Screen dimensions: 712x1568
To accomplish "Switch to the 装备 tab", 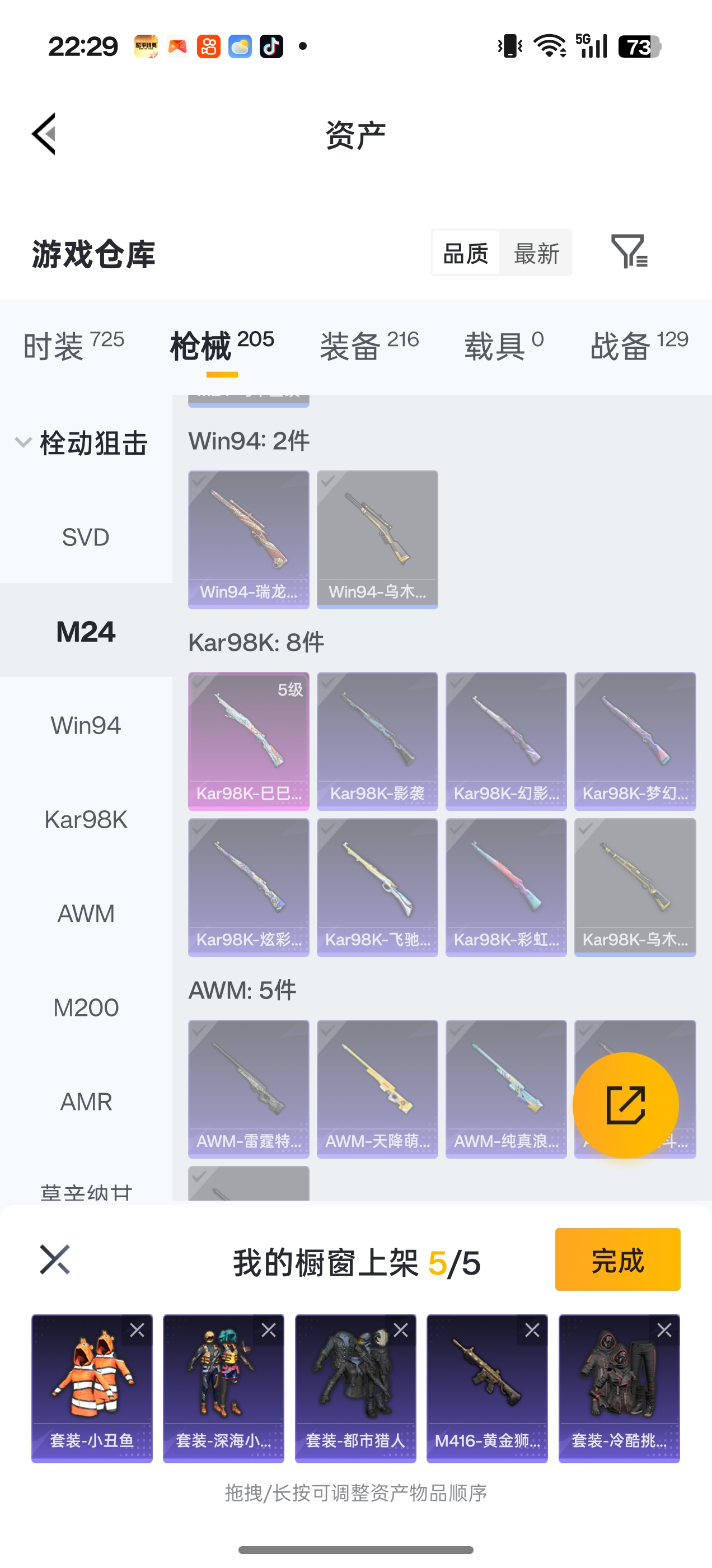I will (369, 346).
